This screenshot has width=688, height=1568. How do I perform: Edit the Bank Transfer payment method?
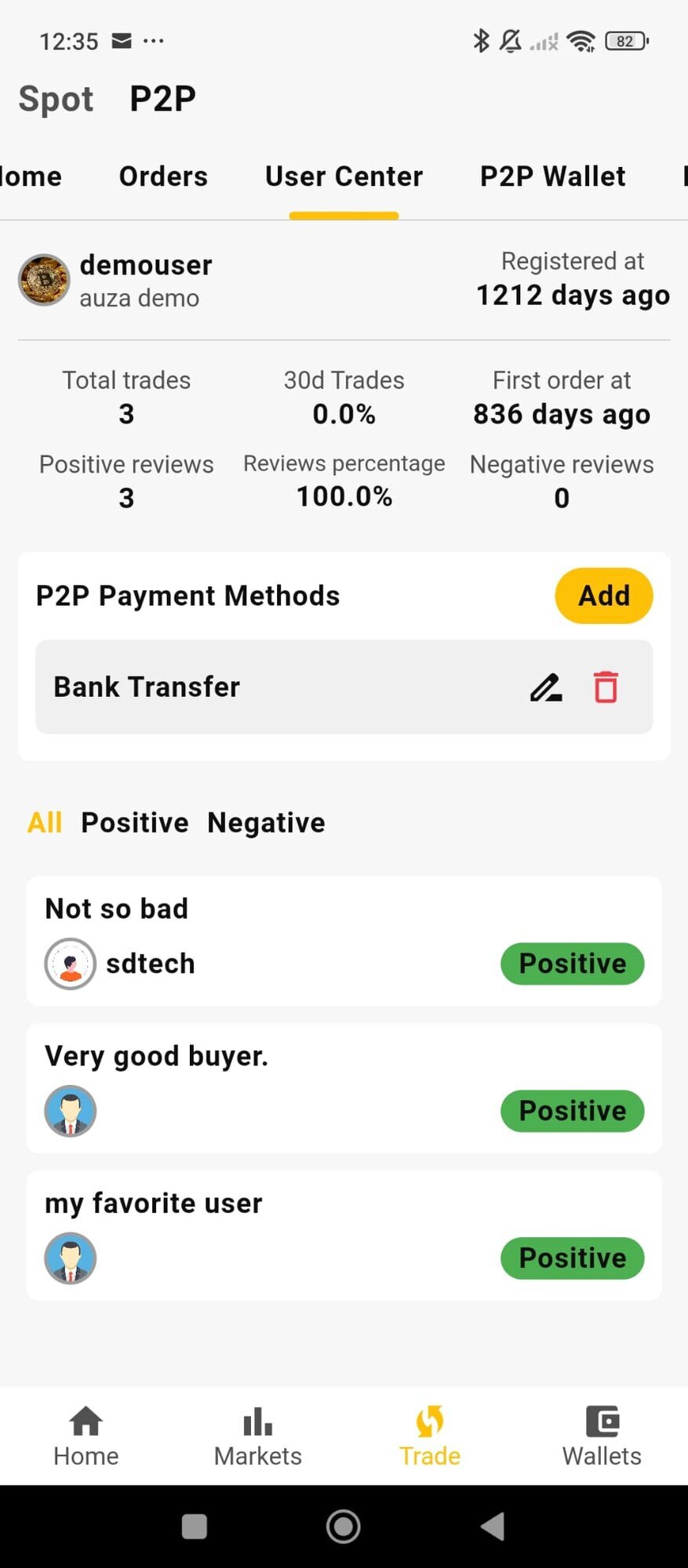(546, 688)
